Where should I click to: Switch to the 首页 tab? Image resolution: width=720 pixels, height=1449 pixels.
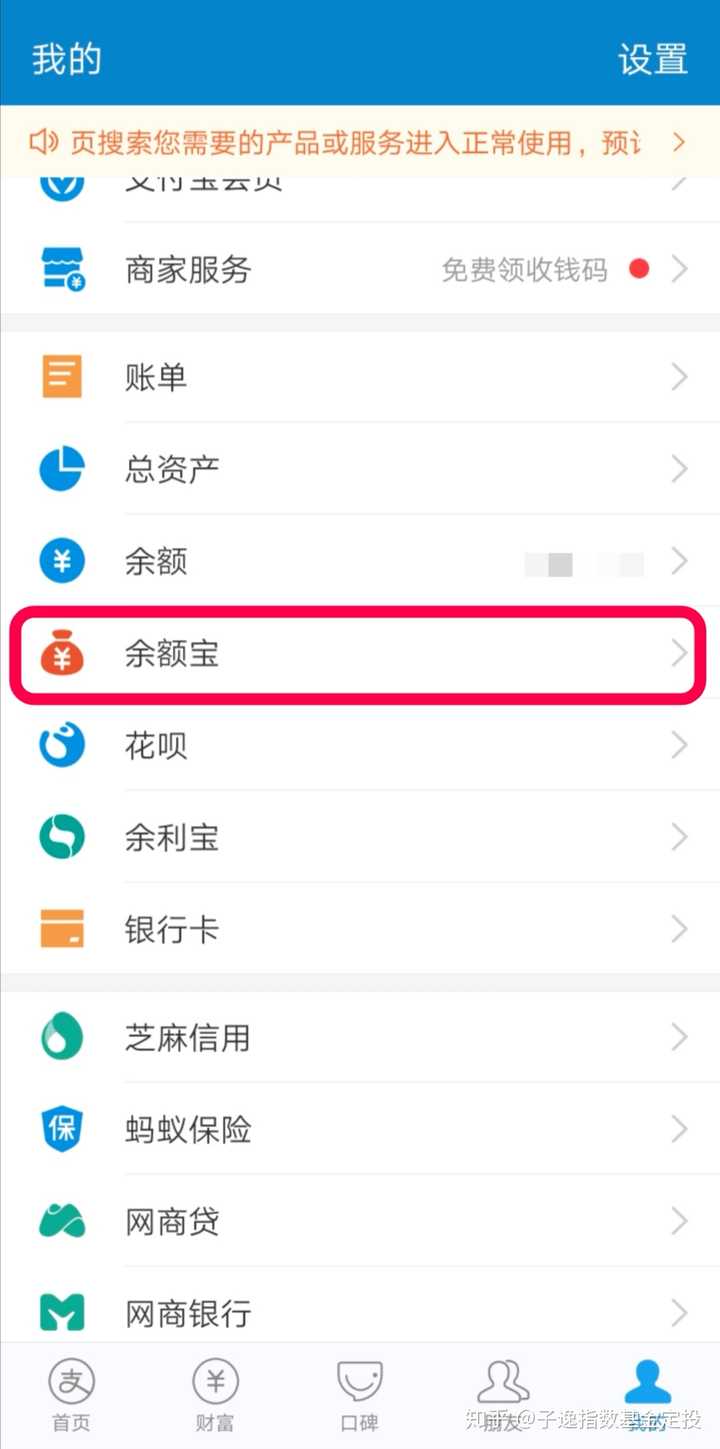72,1396
